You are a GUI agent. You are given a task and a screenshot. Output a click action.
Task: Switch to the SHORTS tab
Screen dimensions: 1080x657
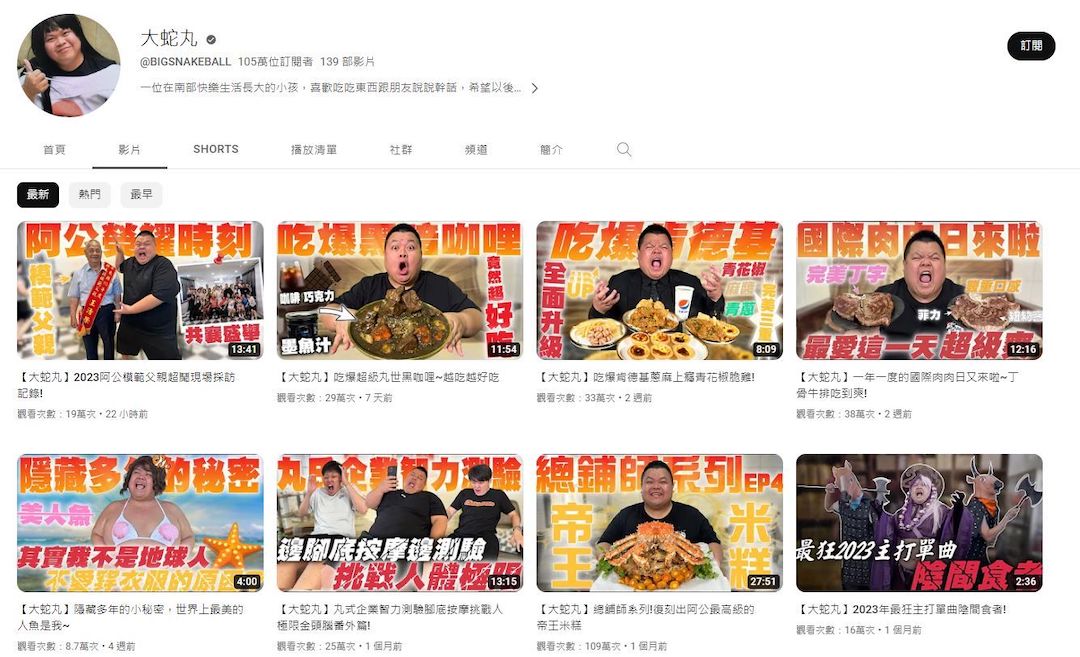pos(216,149)
